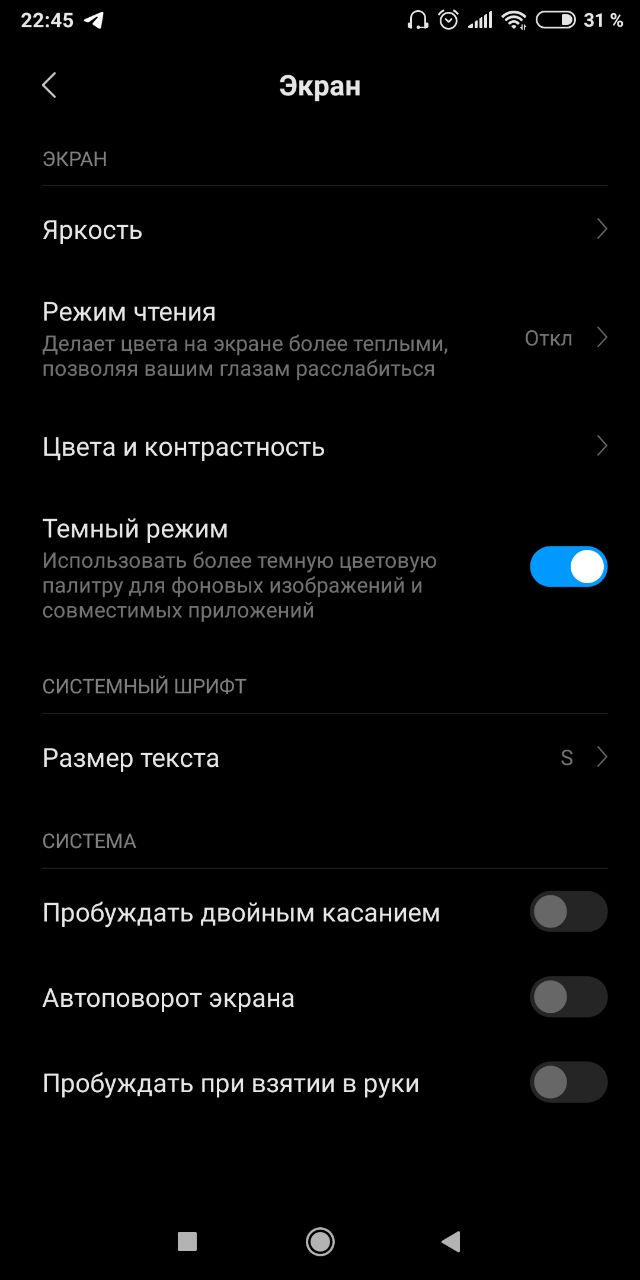The width and height of the screenshot is (640, 1280).
Task: Tap the system home button
Action: (320, 1241)
